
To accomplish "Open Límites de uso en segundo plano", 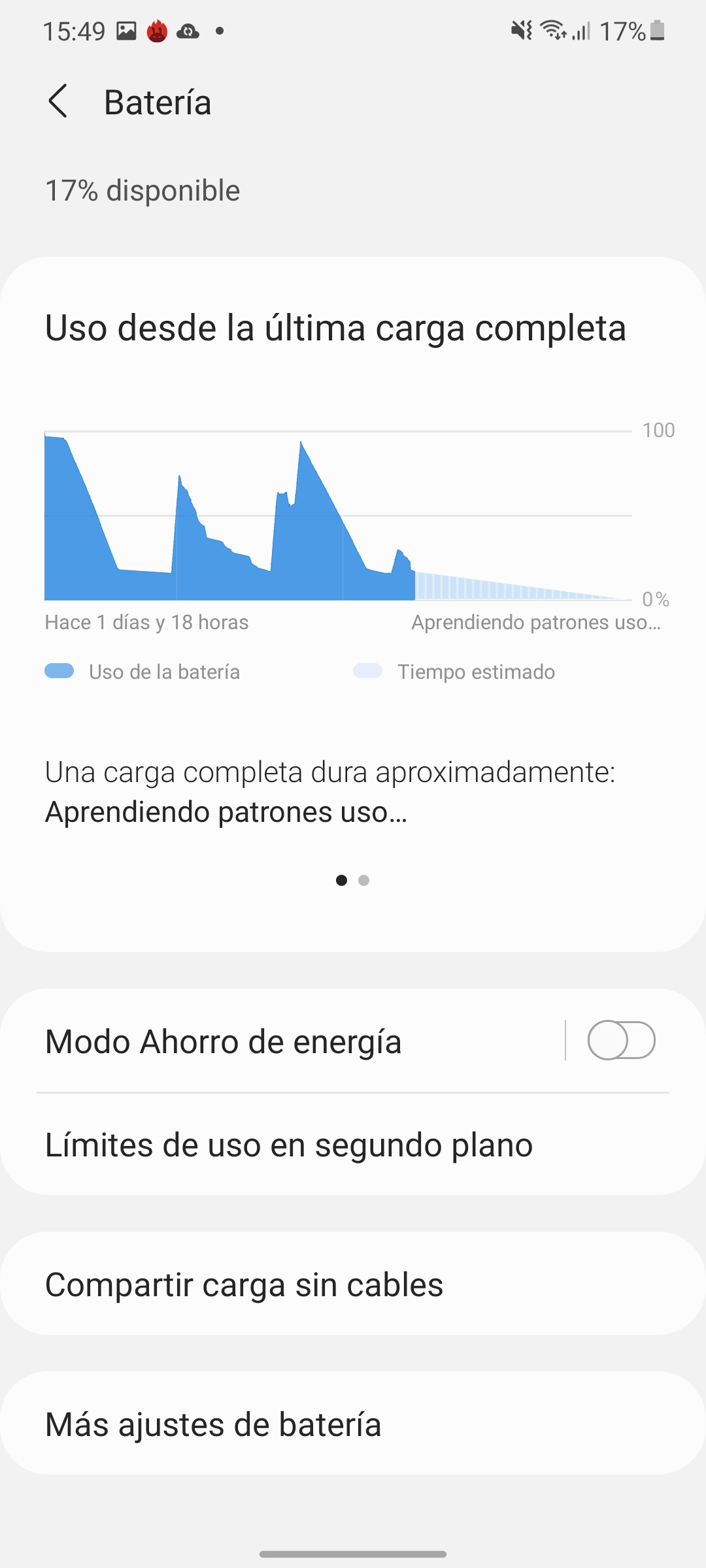I will (x=353, y=1145).
